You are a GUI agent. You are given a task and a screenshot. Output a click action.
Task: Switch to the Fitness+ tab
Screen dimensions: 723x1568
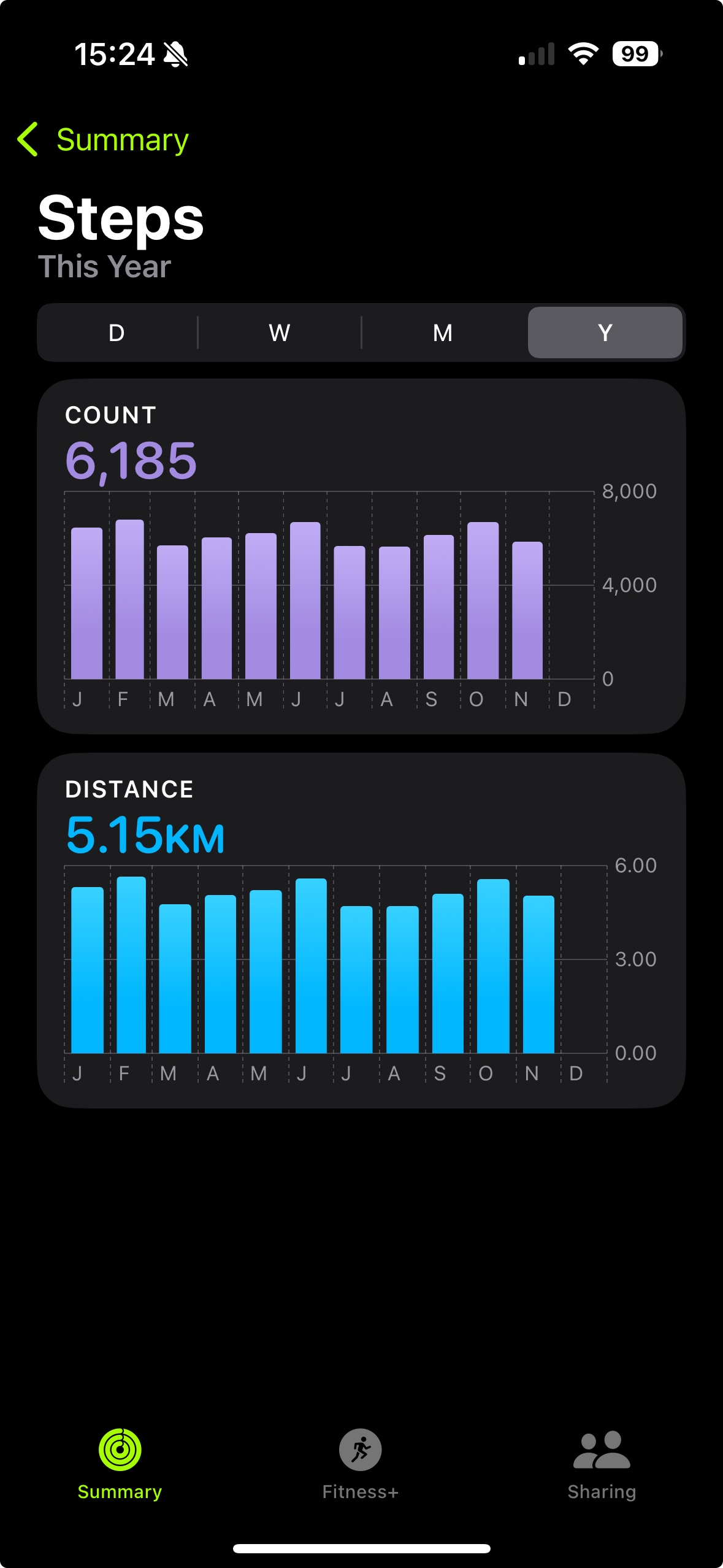pos(361,1463)
